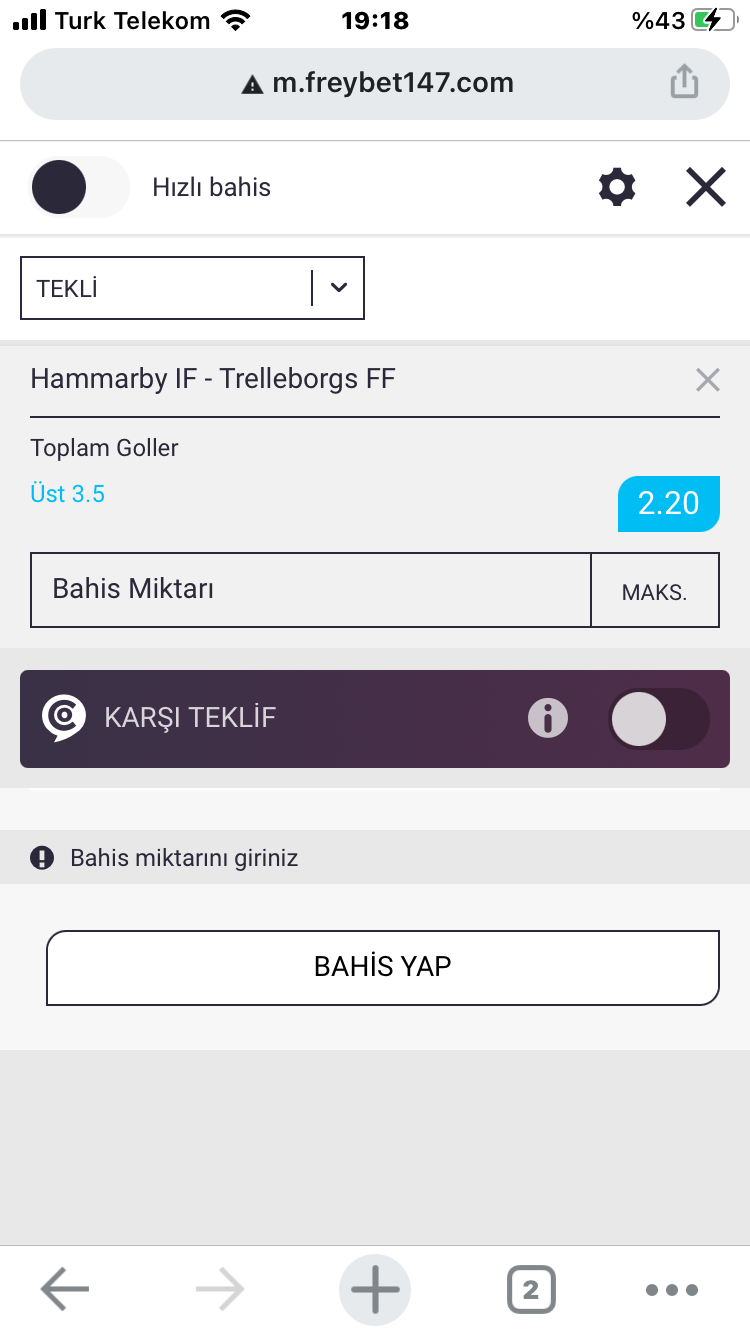Close the bet slip panel

click(706, 187)
